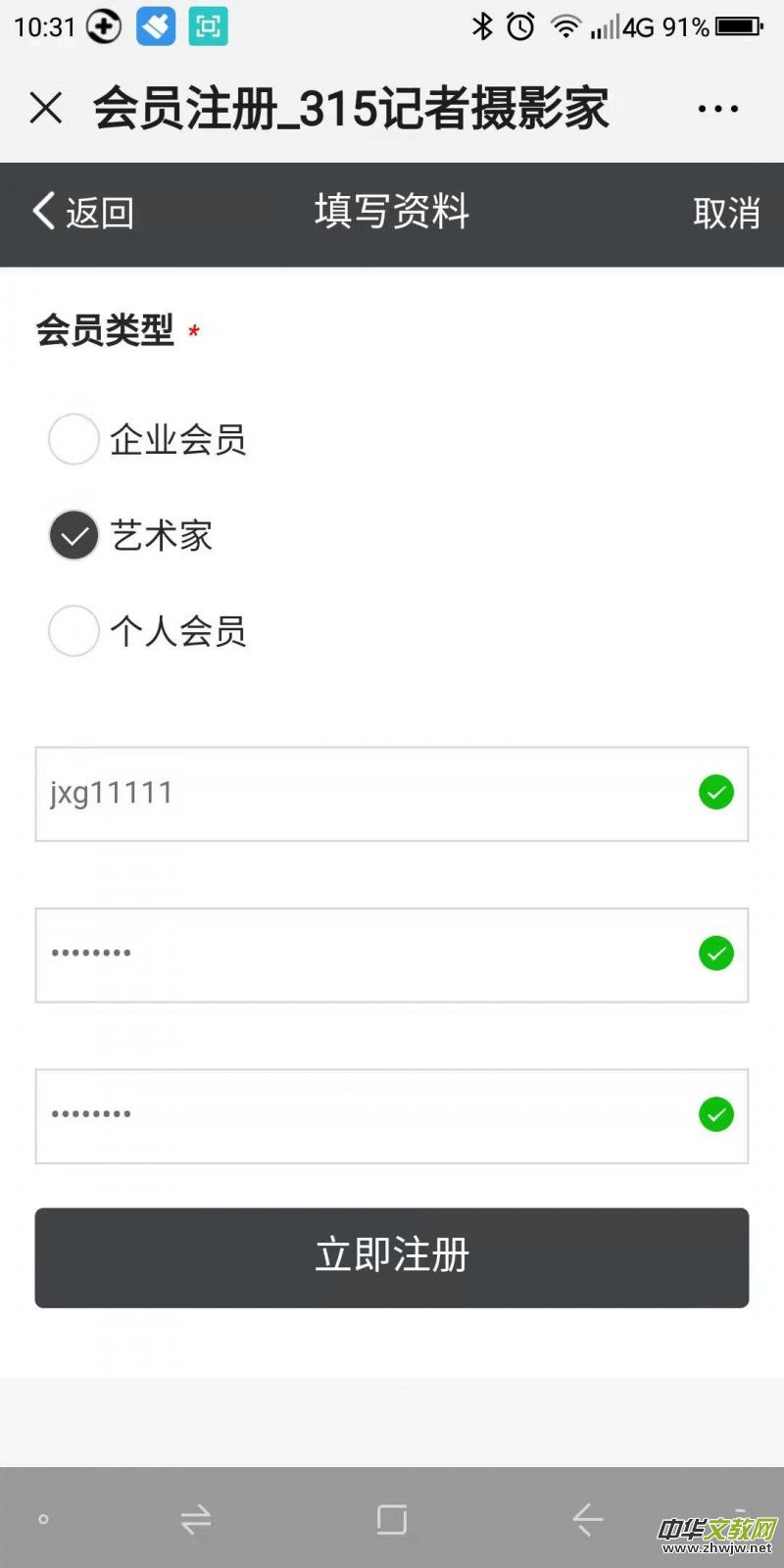Tap the home square navigation key
This screenshot has height=1568, width=784.
(x=391, y=1516)
